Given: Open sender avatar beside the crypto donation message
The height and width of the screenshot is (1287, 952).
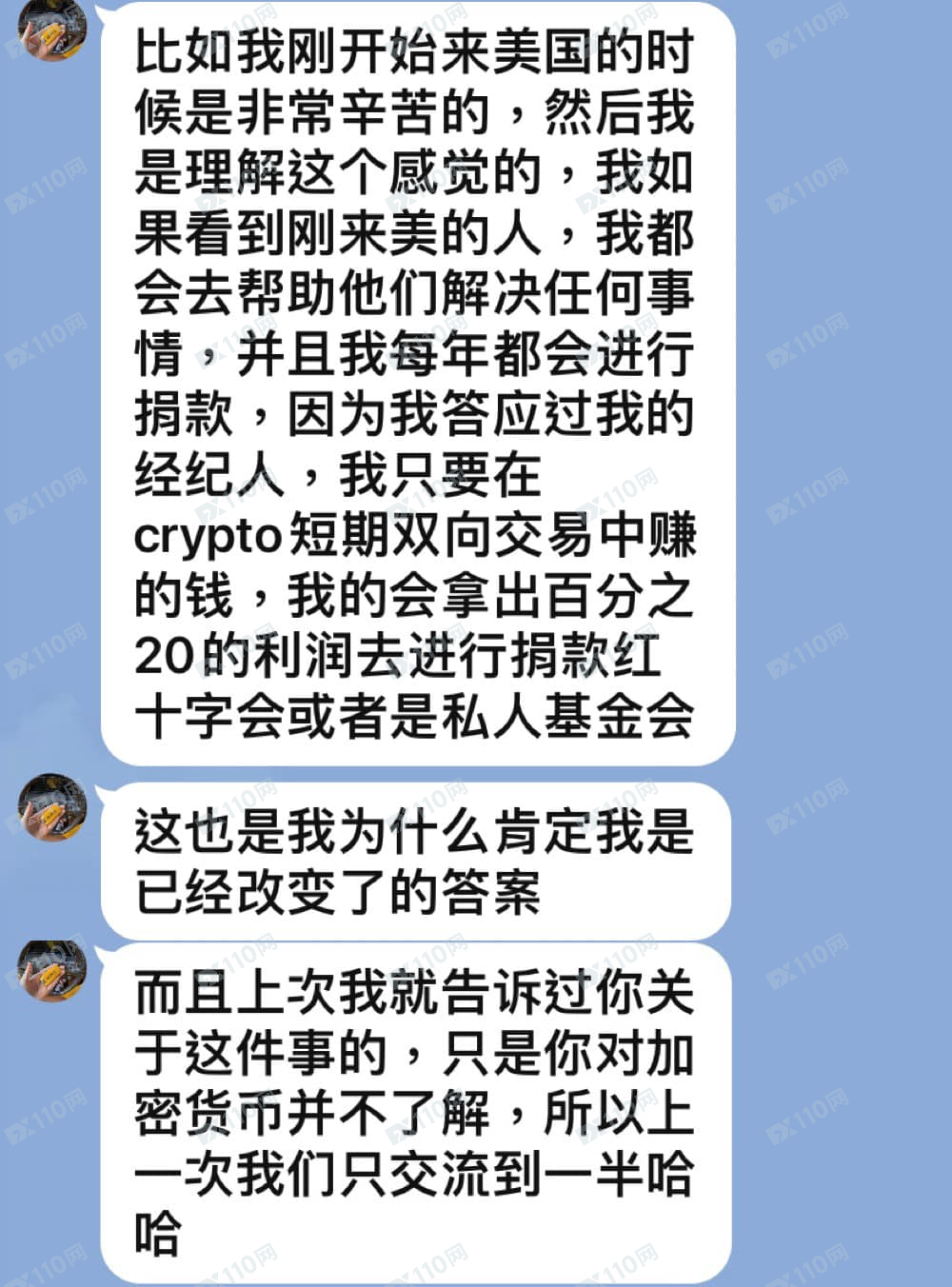Looking at the screenshot, I should 52,30.
